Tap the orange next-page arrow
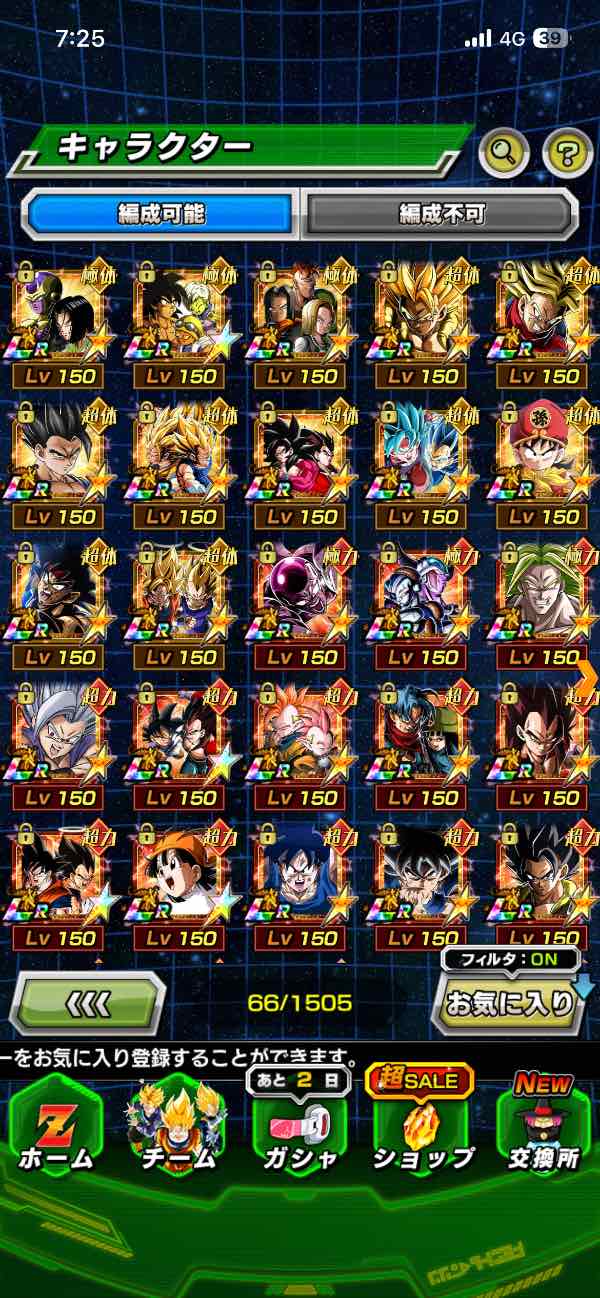Screen dimensions: 600x1298 click(588, 678)
